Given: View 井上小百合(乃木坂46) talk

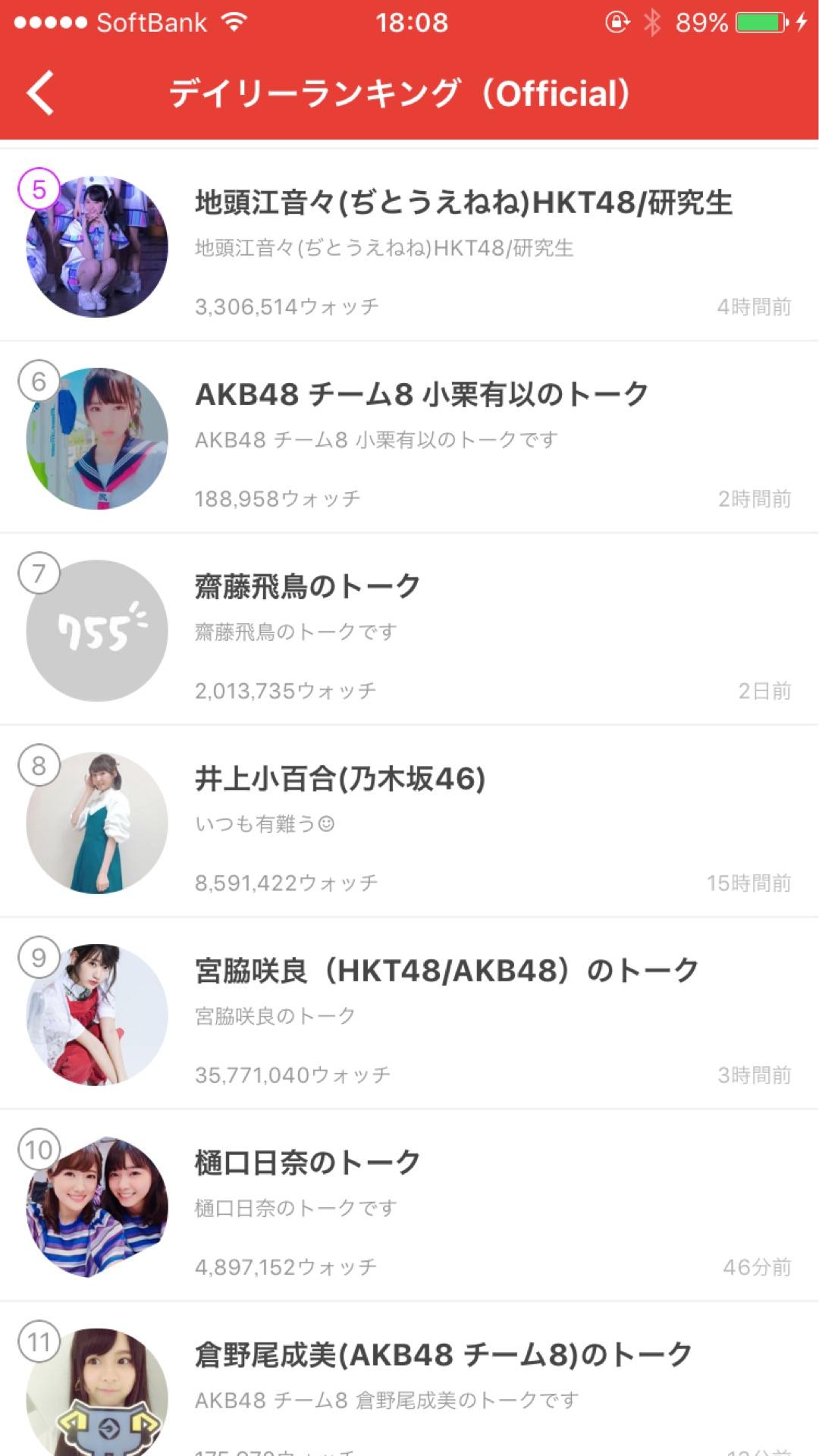Looking at the screenshot, I should tap(340, 779).
